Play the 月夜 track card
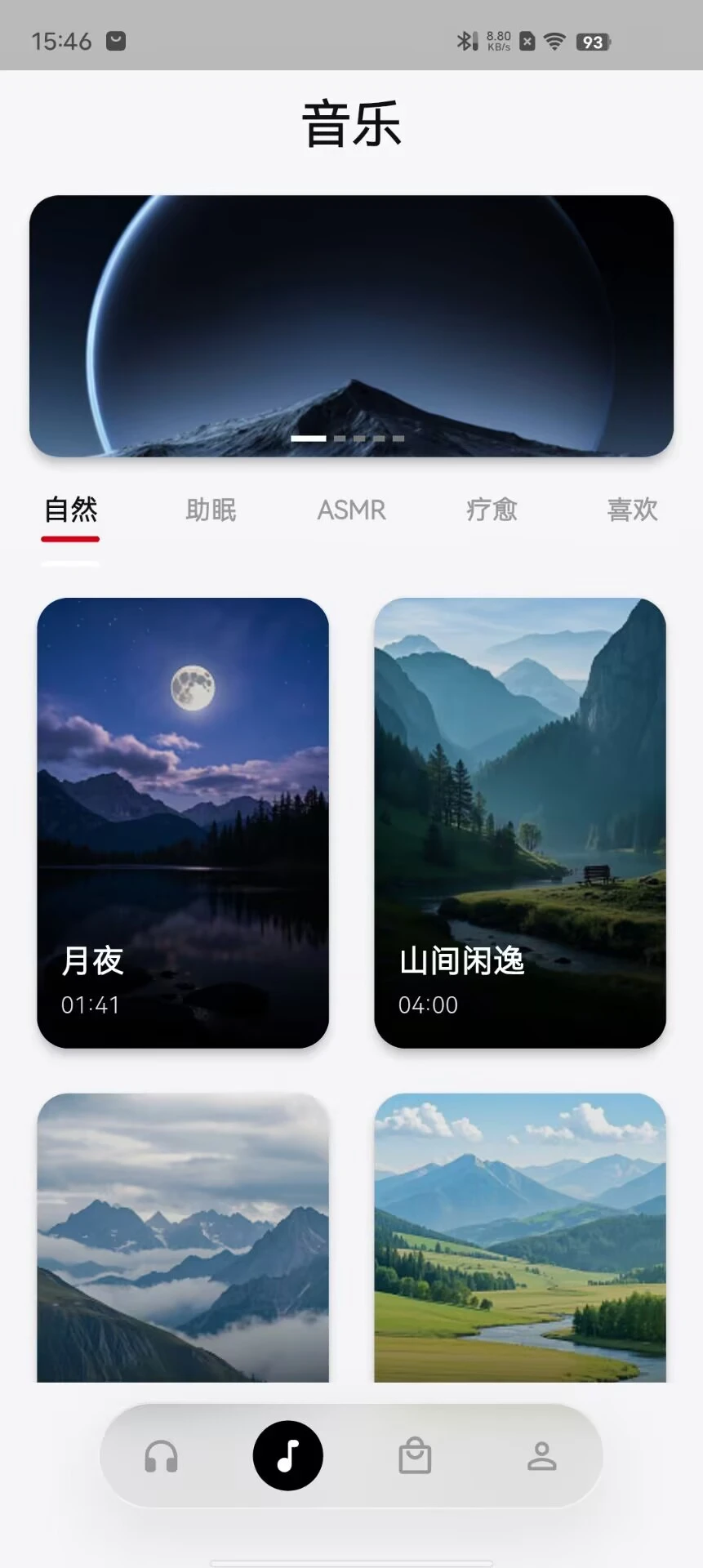 click(x=183, y=822)
